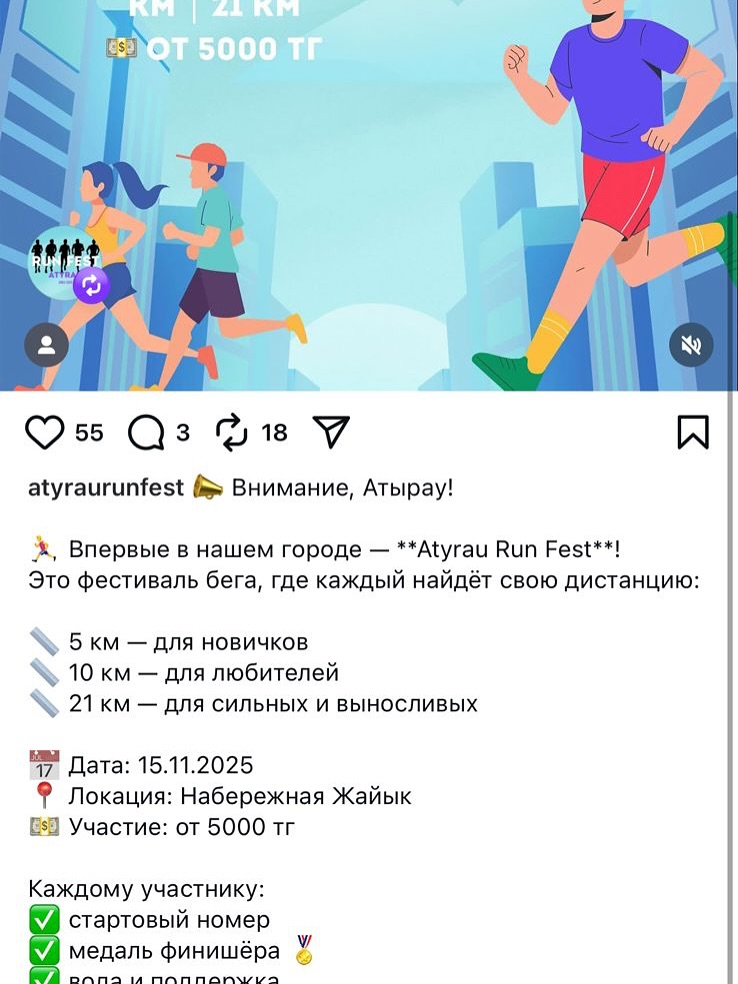738x984 pixels.
Task: Share the post via send icon
Action: click(x=331, y=432)
